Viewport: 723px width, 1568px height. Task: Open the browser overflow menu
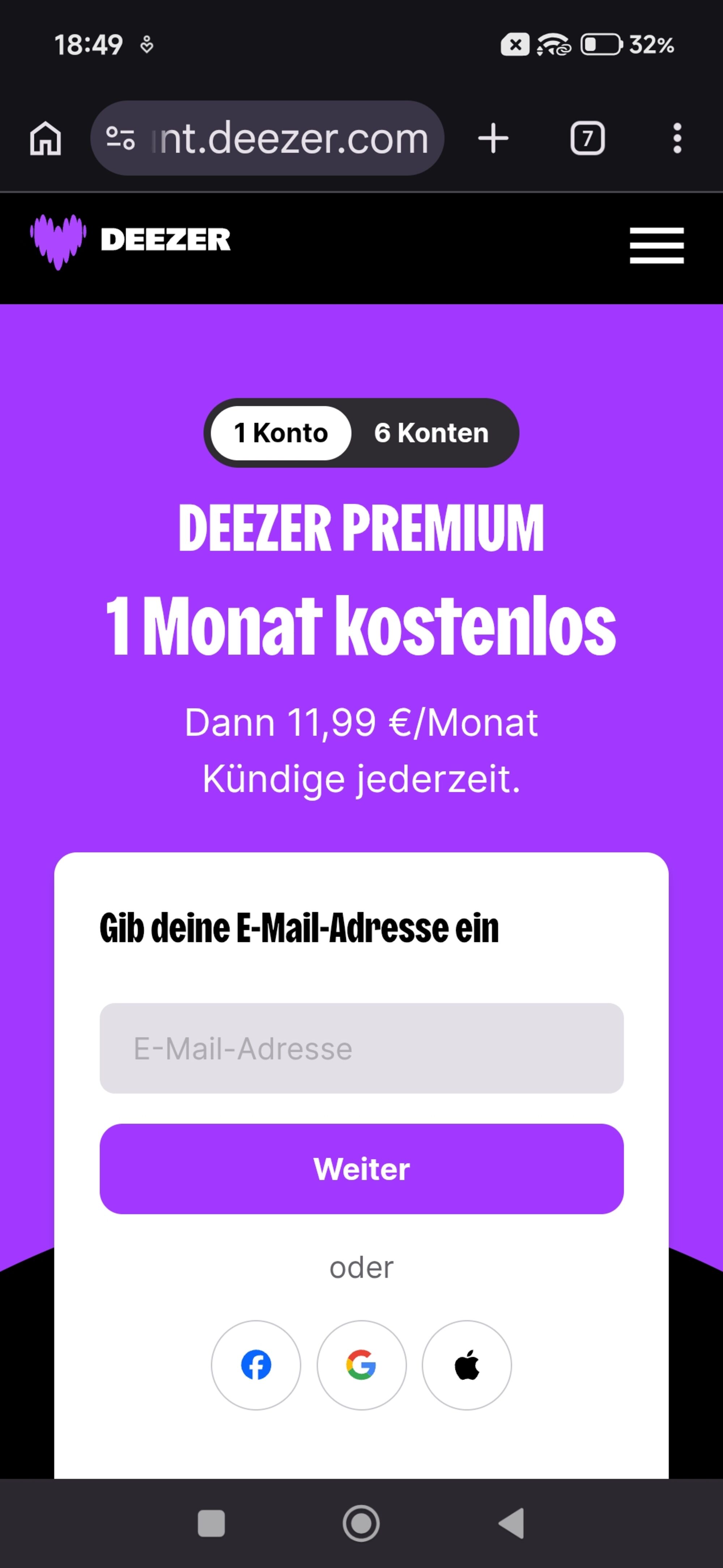coord(677,138)
